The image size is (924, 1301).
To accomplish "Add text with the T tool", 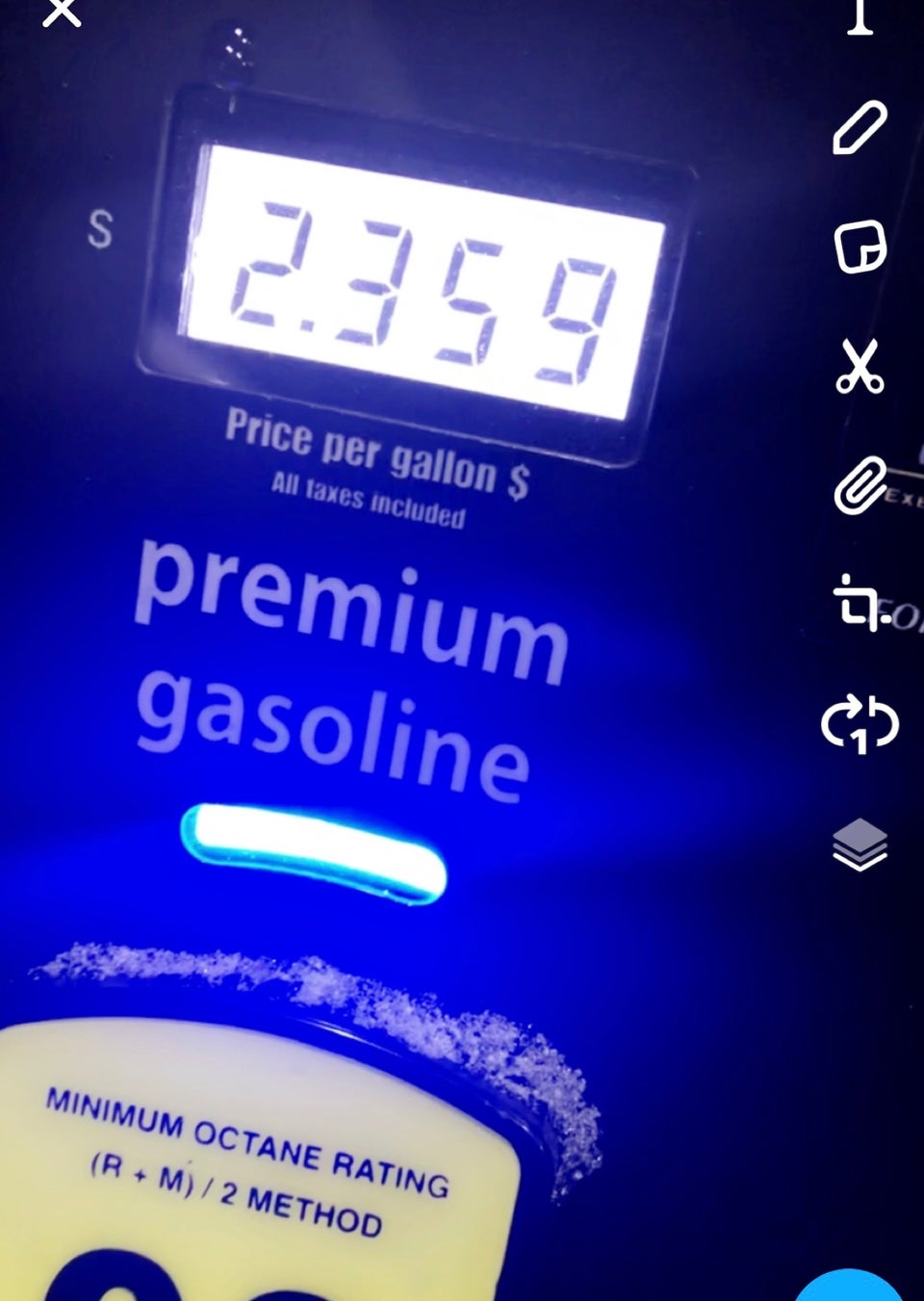I will [860, 15].
